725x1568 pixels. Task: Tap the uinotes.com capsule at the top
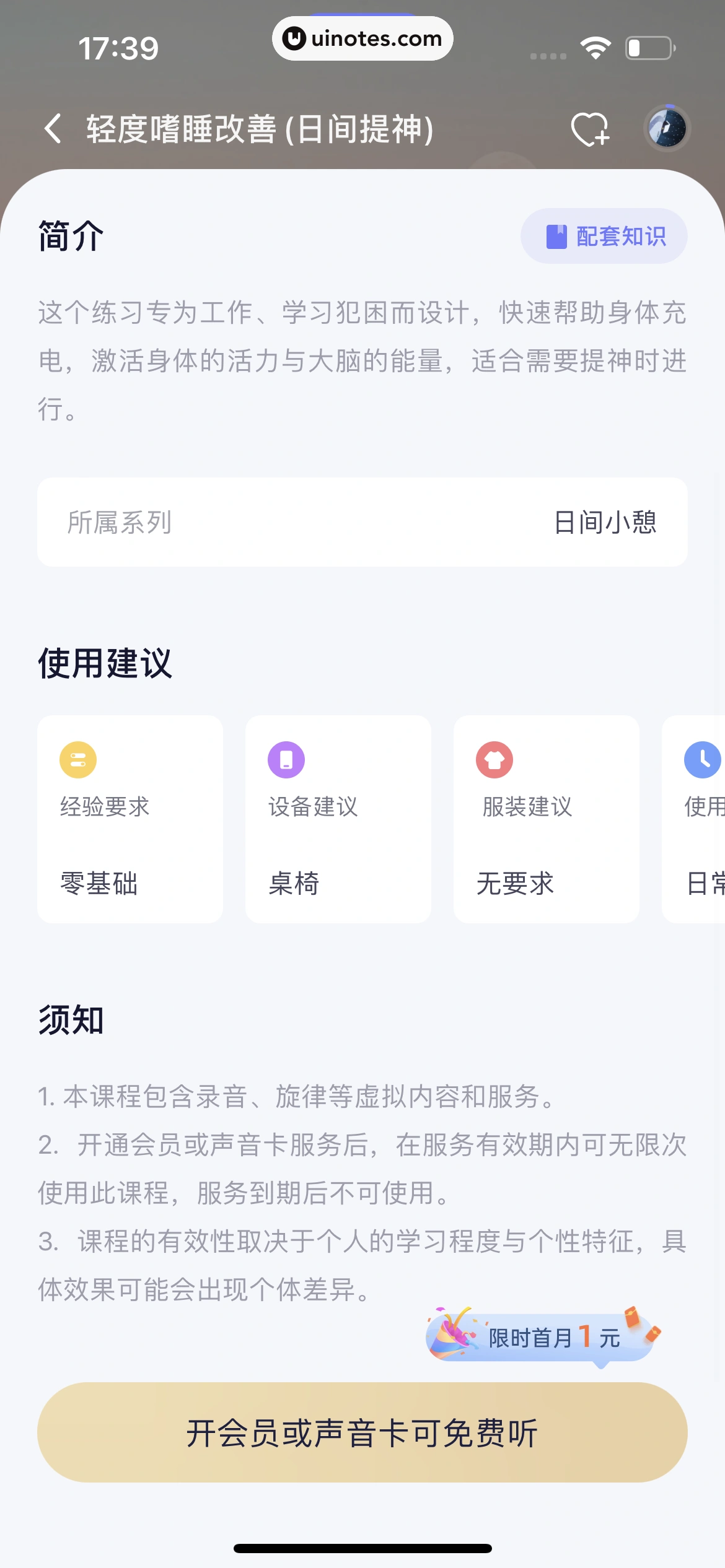point(362,38)
